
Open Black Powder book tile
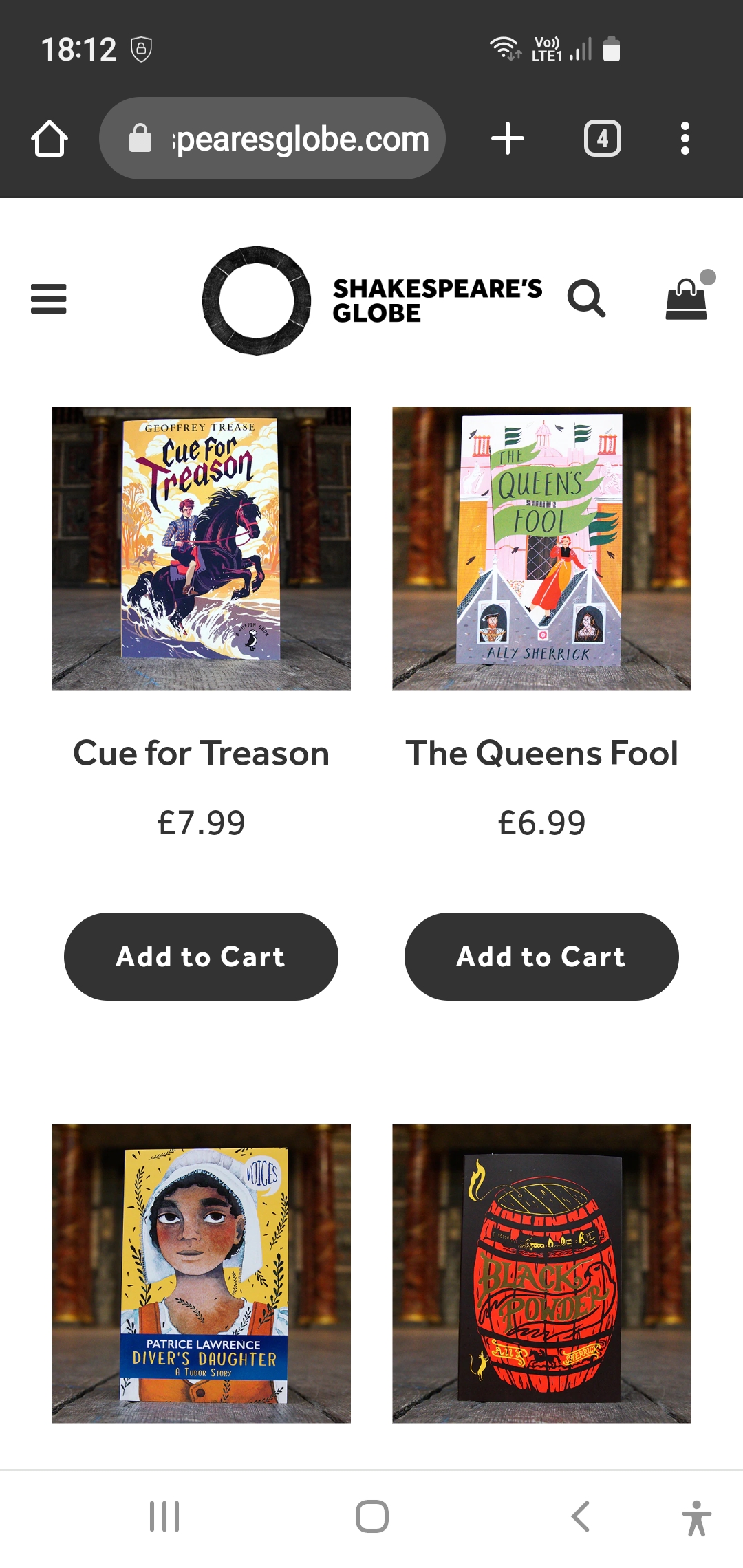tap(541, 1274)
